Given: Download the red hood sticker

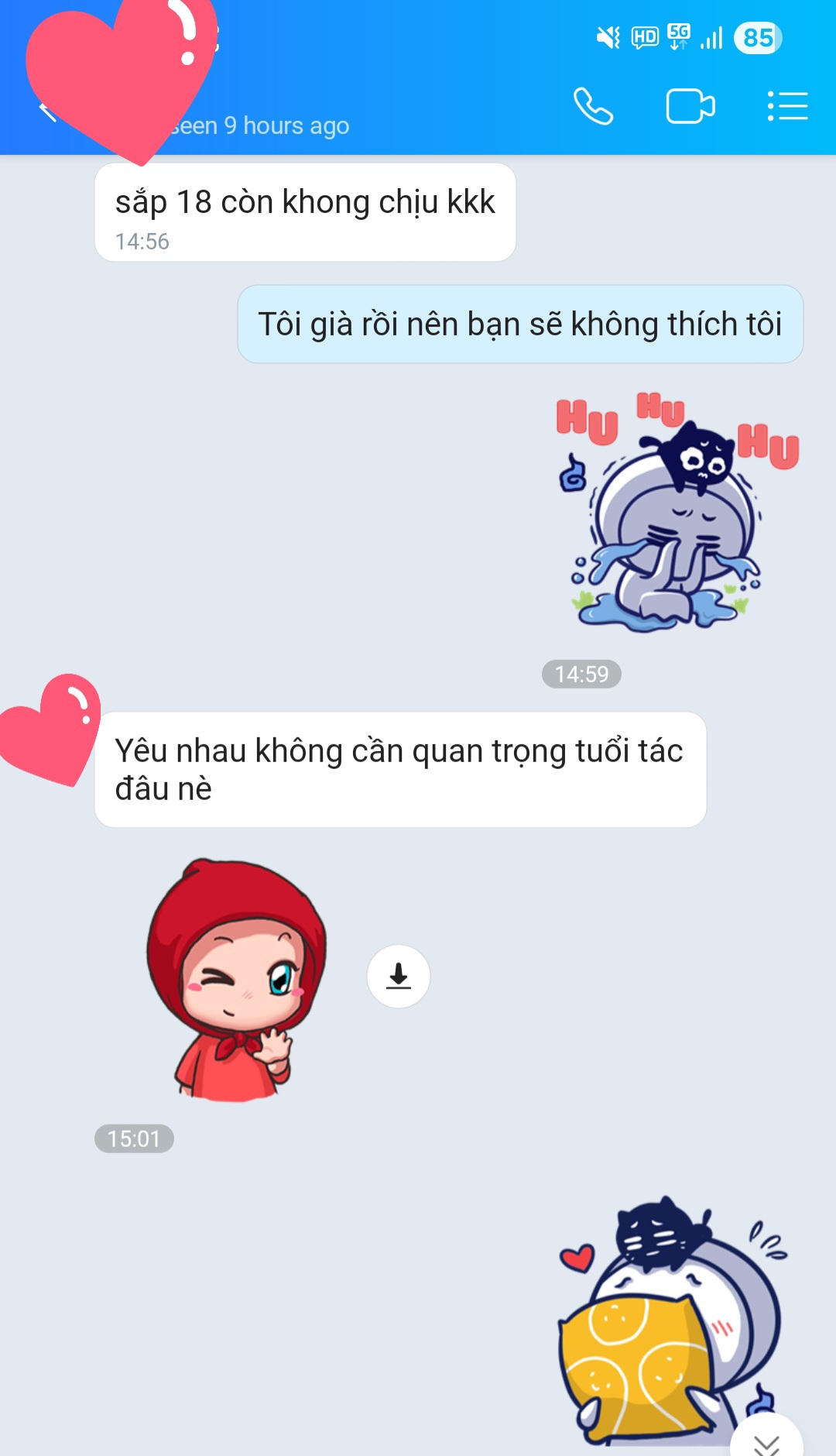Looking at the screenshot, I should pos(398,976).
